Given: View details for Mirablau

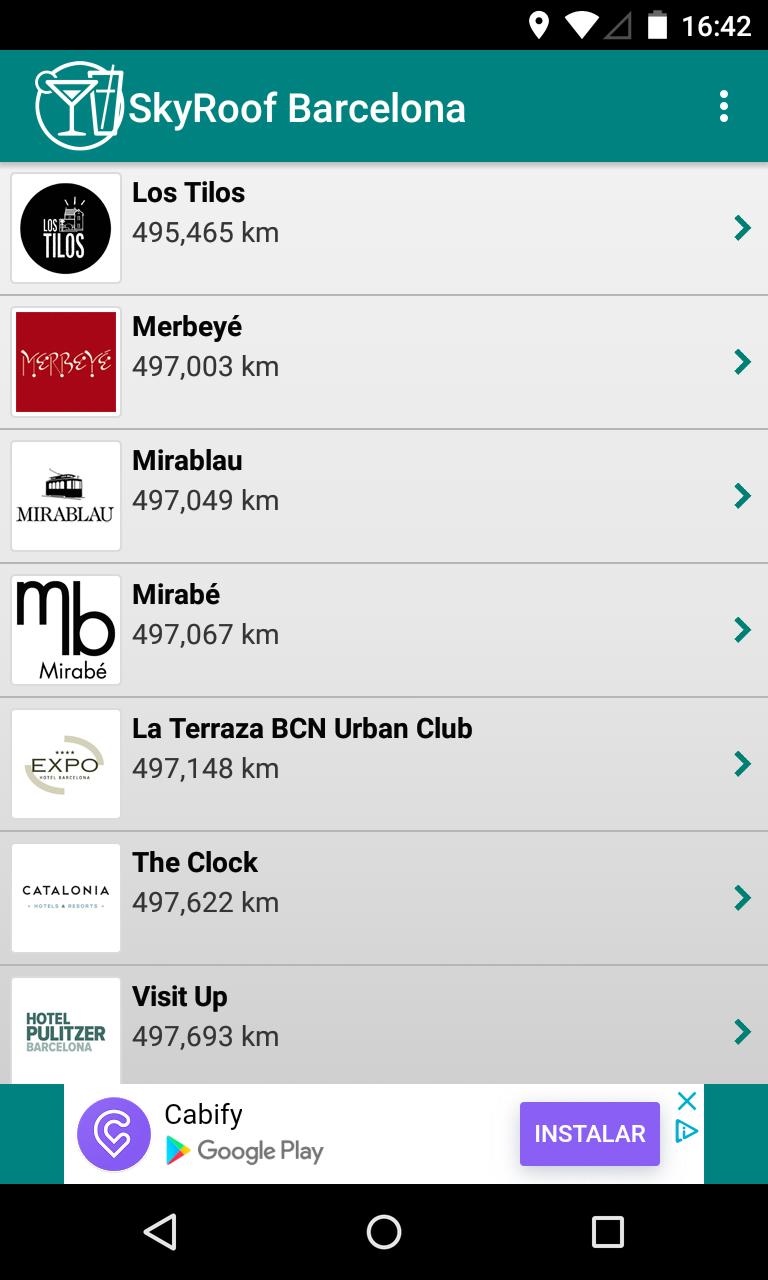Looking at the screenshot, I should [384, 496].
